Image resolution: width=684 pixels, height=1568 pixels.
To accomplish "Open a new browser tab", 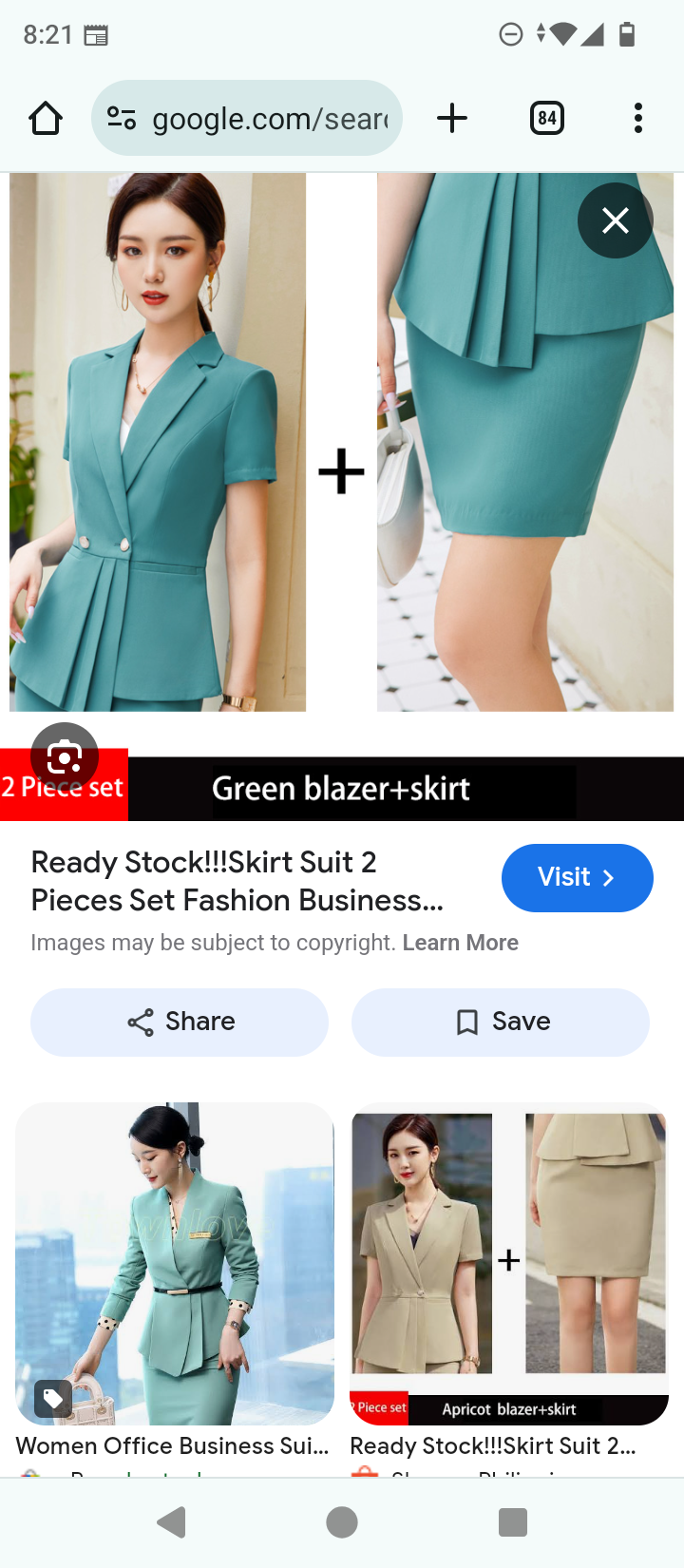I will click(452, 119).
